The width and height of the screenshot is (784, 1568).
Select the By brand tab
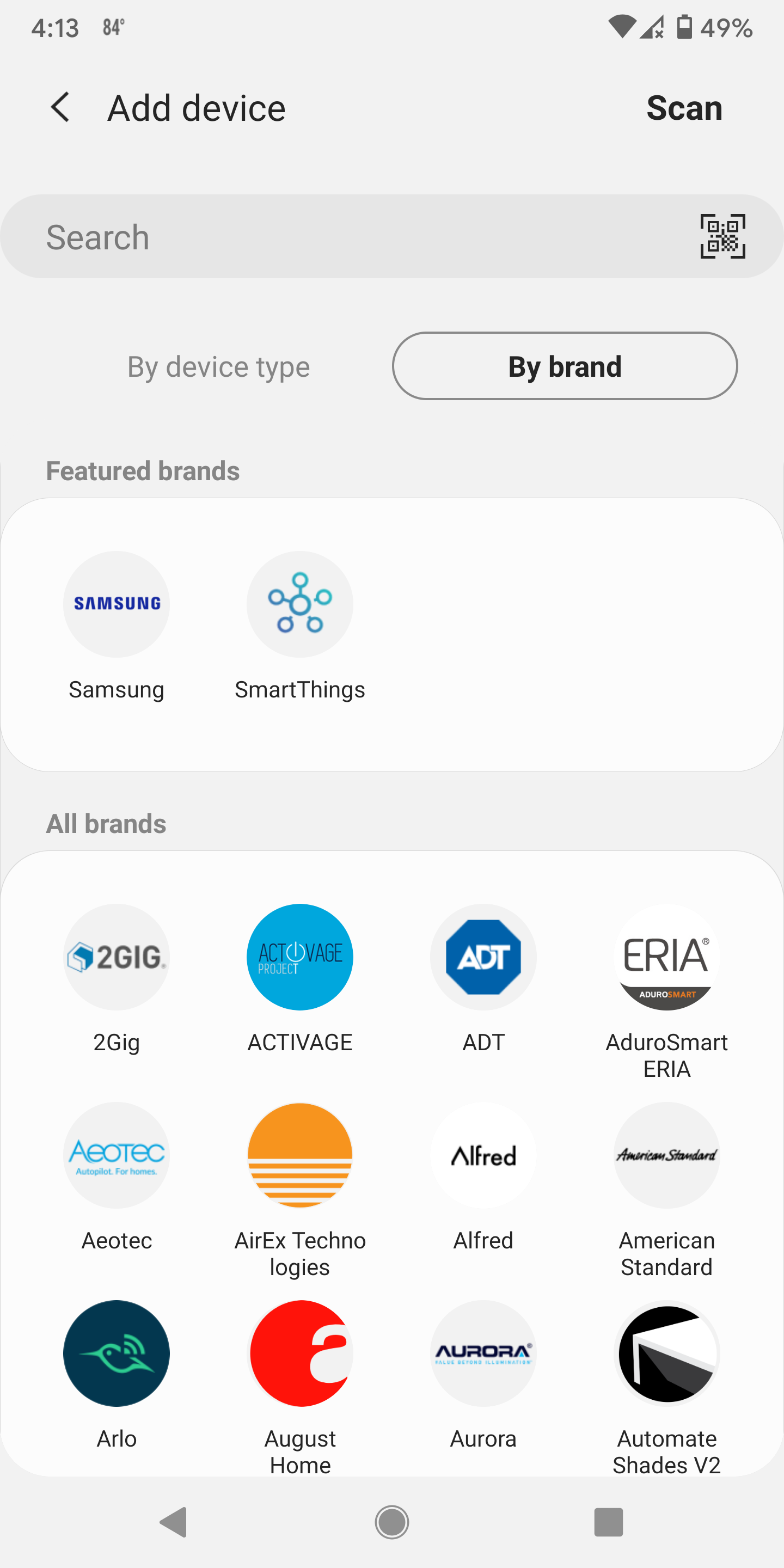coord(565,366)
